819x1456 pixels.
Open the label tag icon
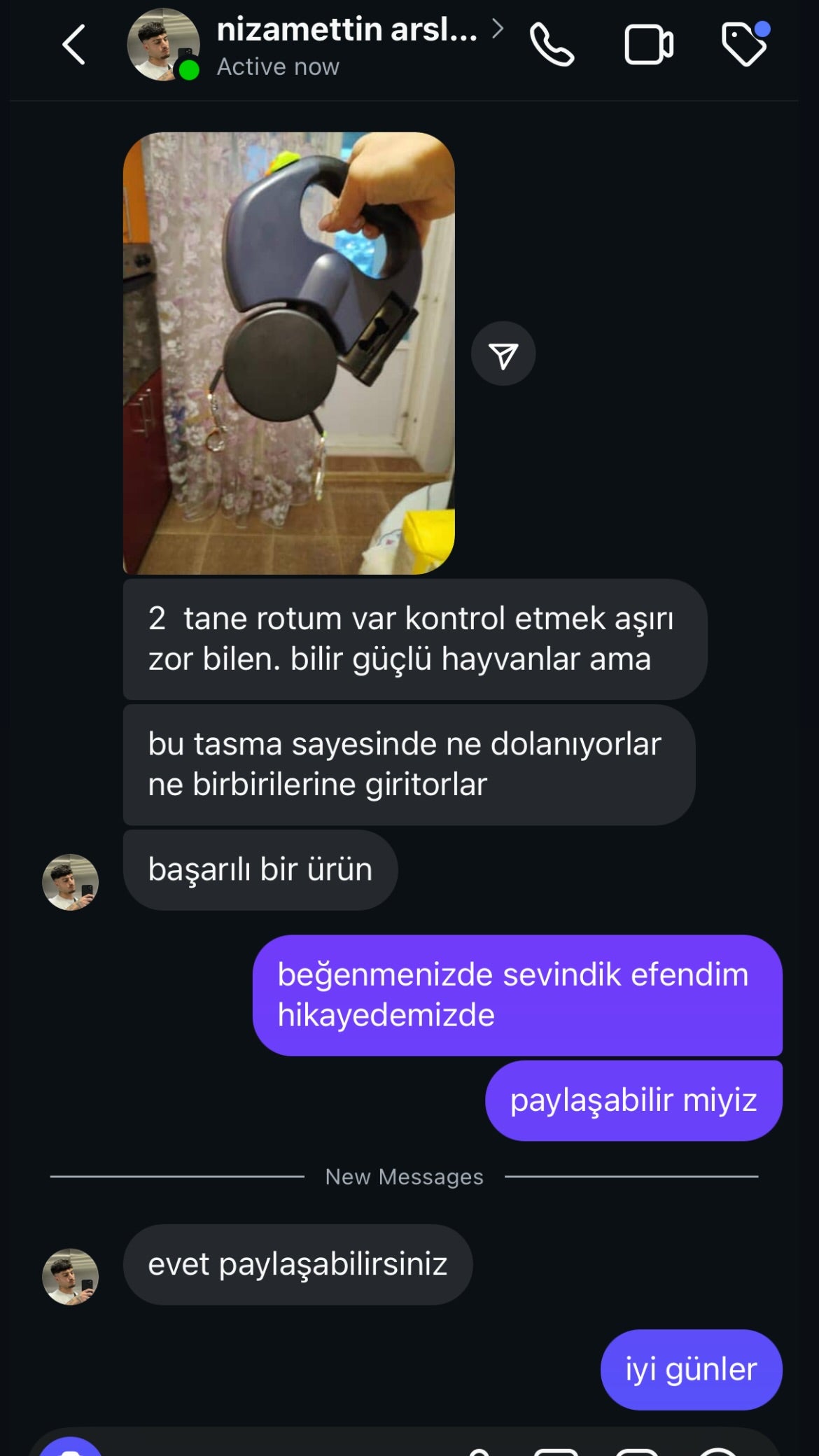coord(744,45)
